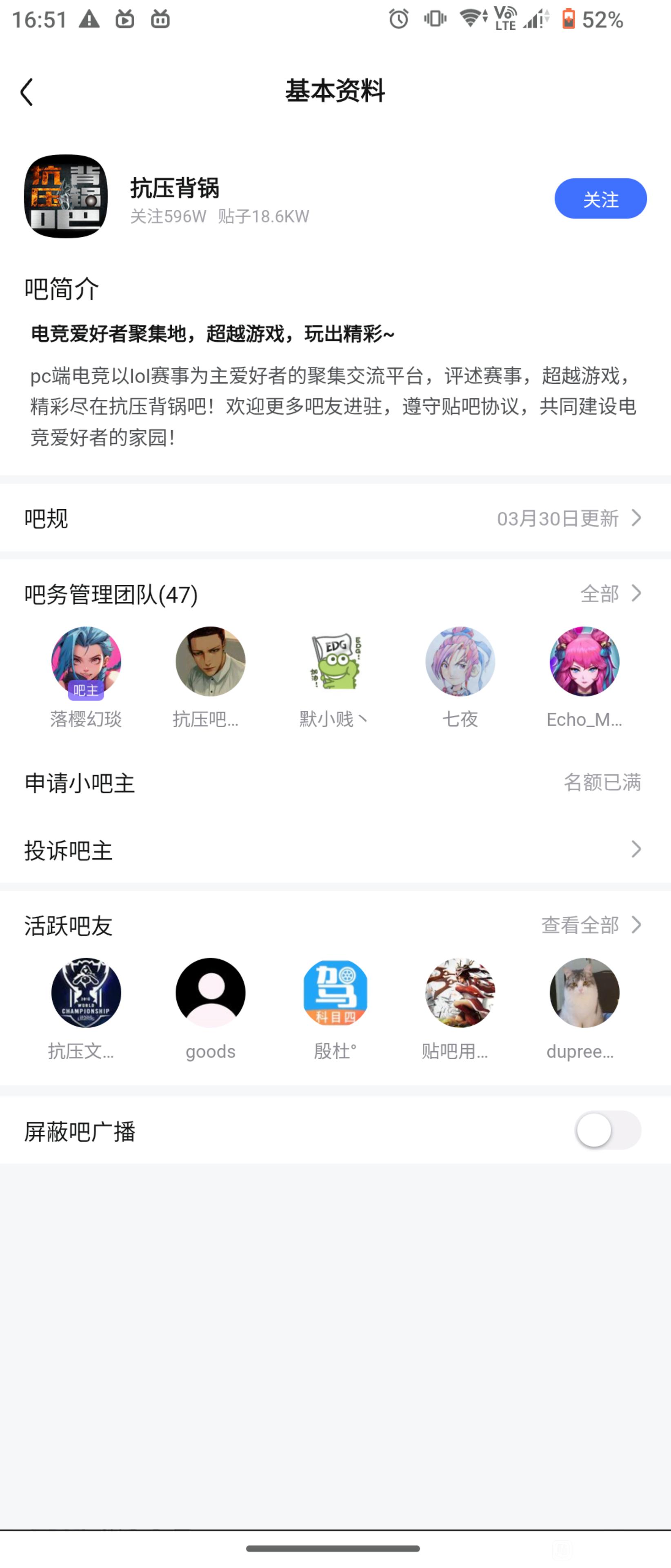This screenshot has height=1568, width=671.
Task: Open the Echo_M... manager profile
Action: pyautogui.click(x=584, y=661)
